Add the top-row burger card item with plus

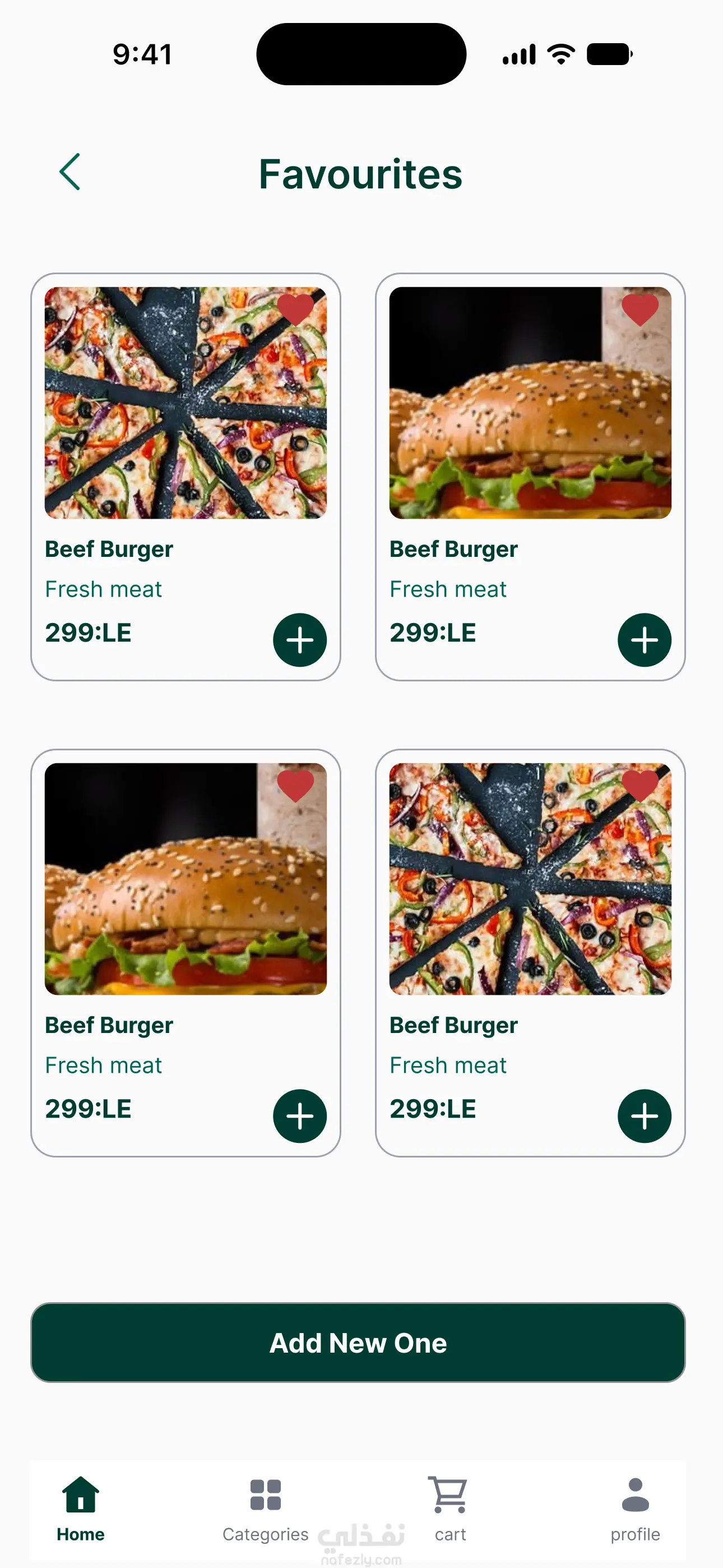pos(645,640)
